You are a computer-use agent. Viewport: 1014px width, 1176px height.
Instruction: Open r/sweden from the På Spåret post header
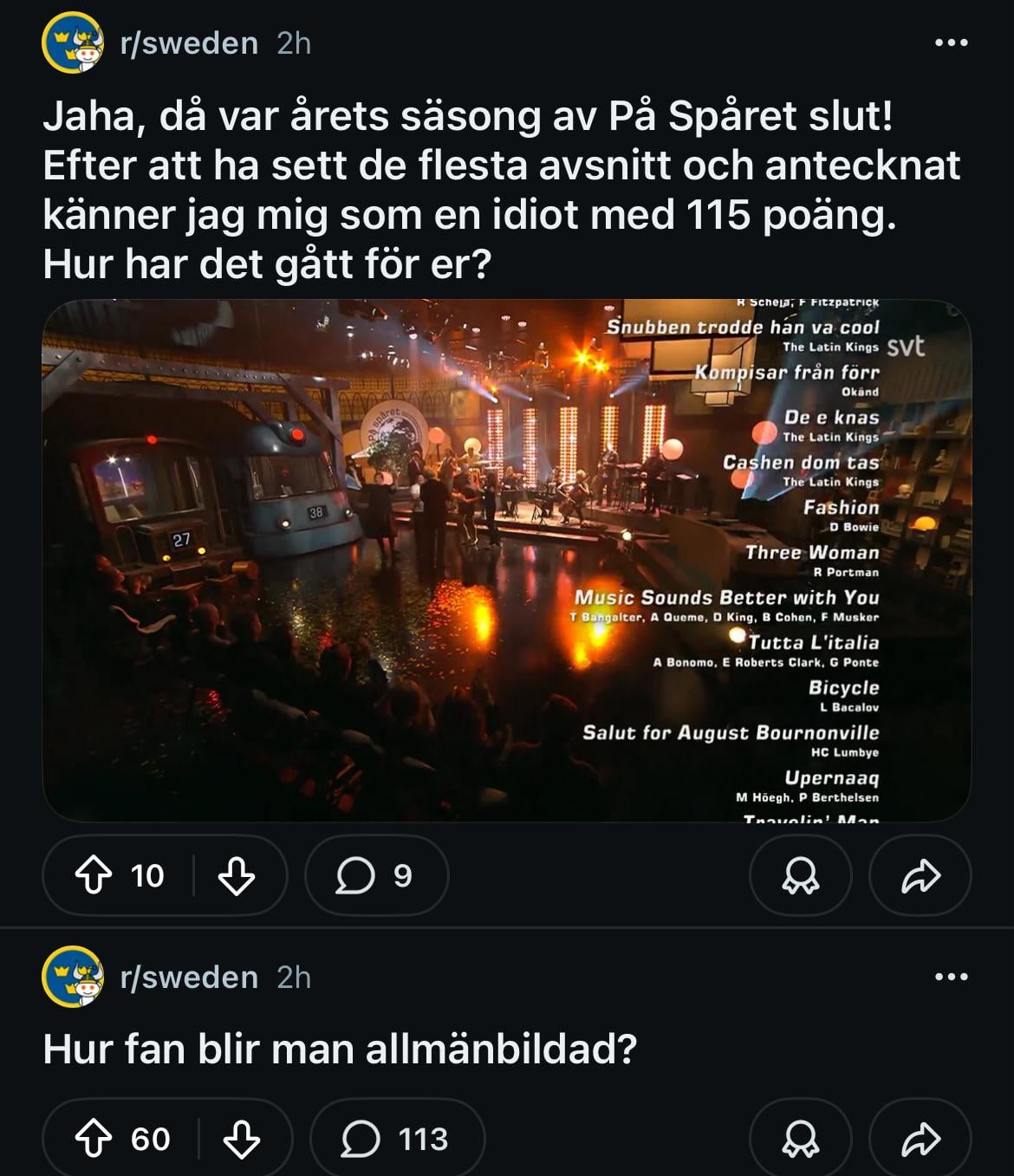(189, 42)
